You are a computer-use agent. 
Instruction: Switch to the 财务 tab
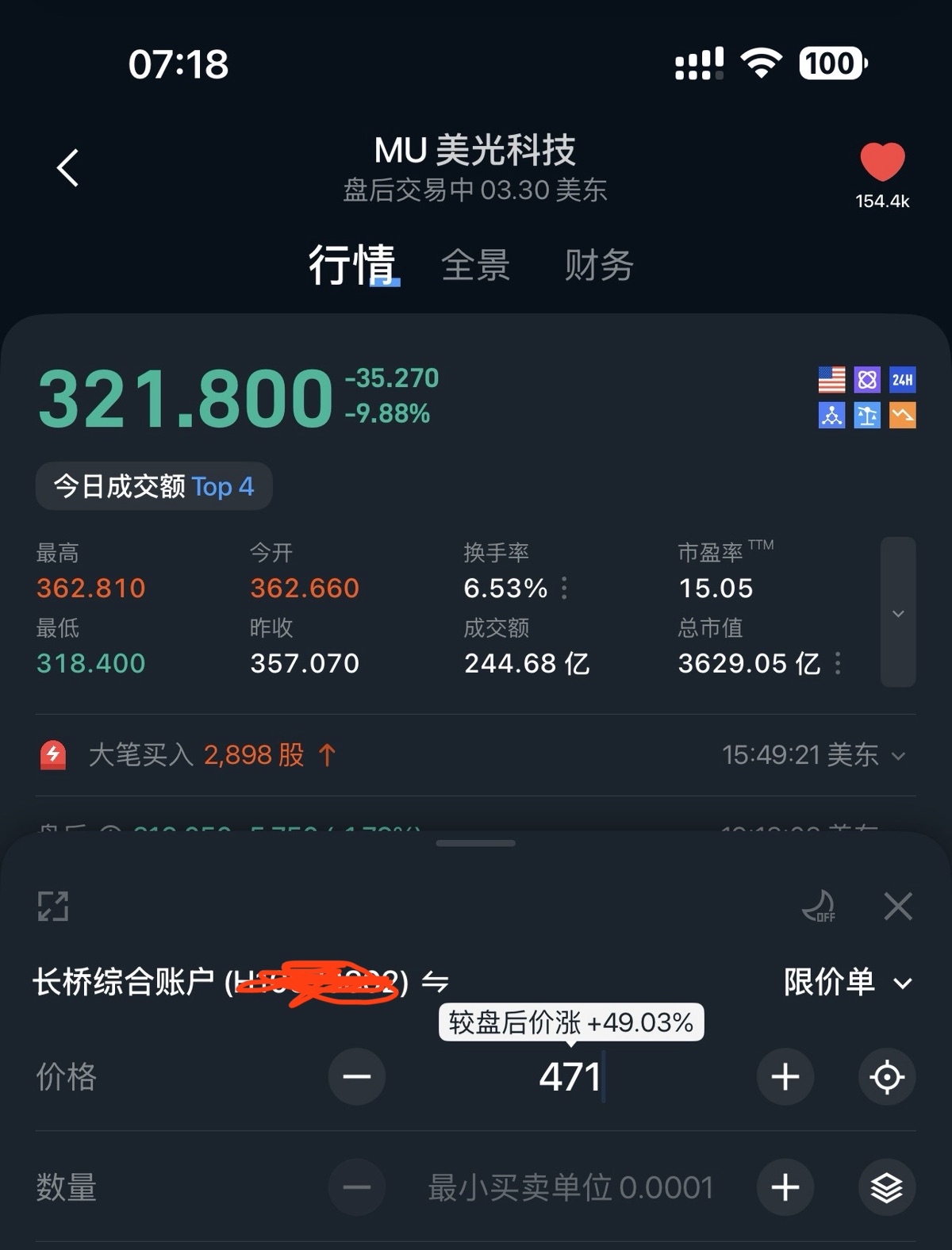[599, 265]
